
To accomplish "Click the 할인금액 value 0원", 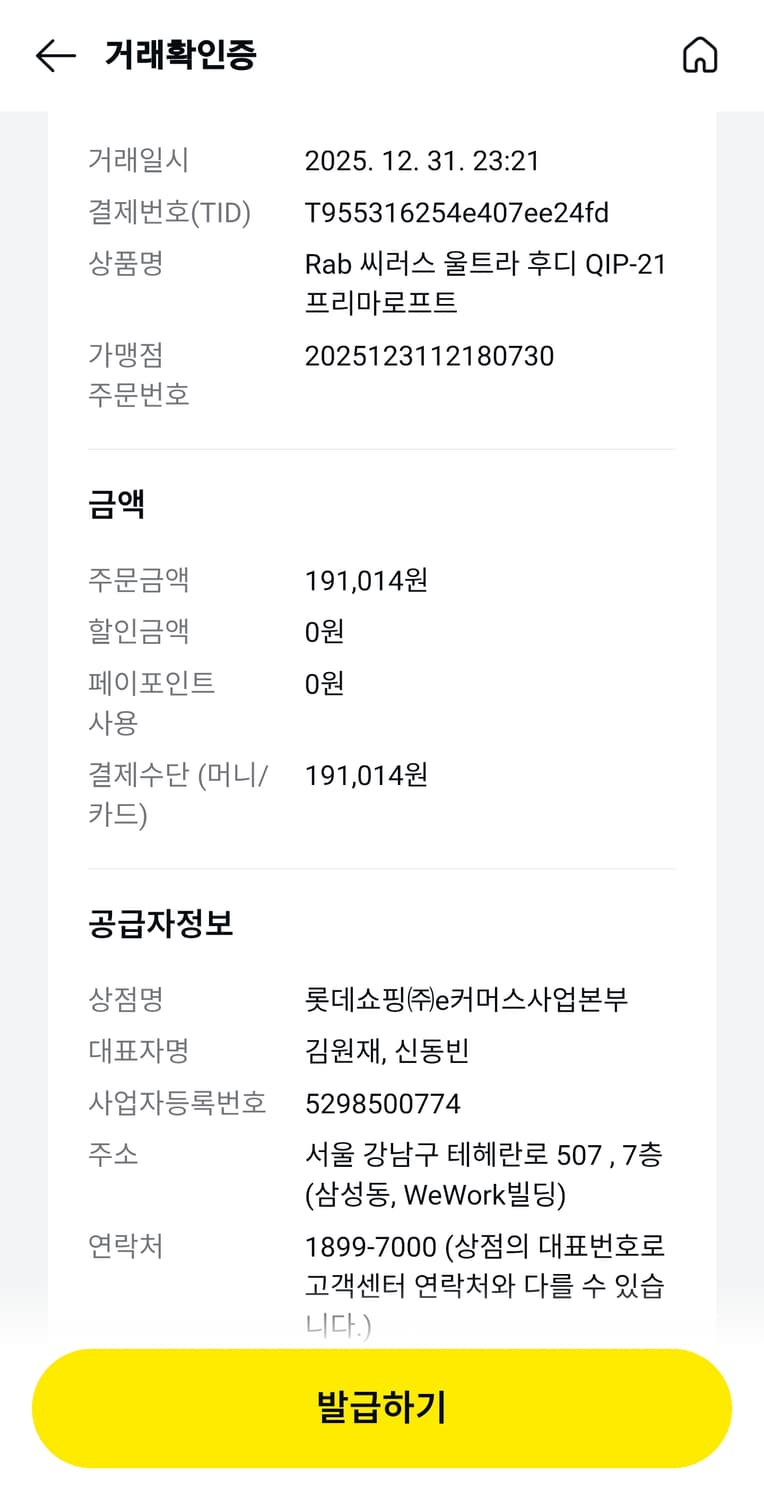I will 325,631.
